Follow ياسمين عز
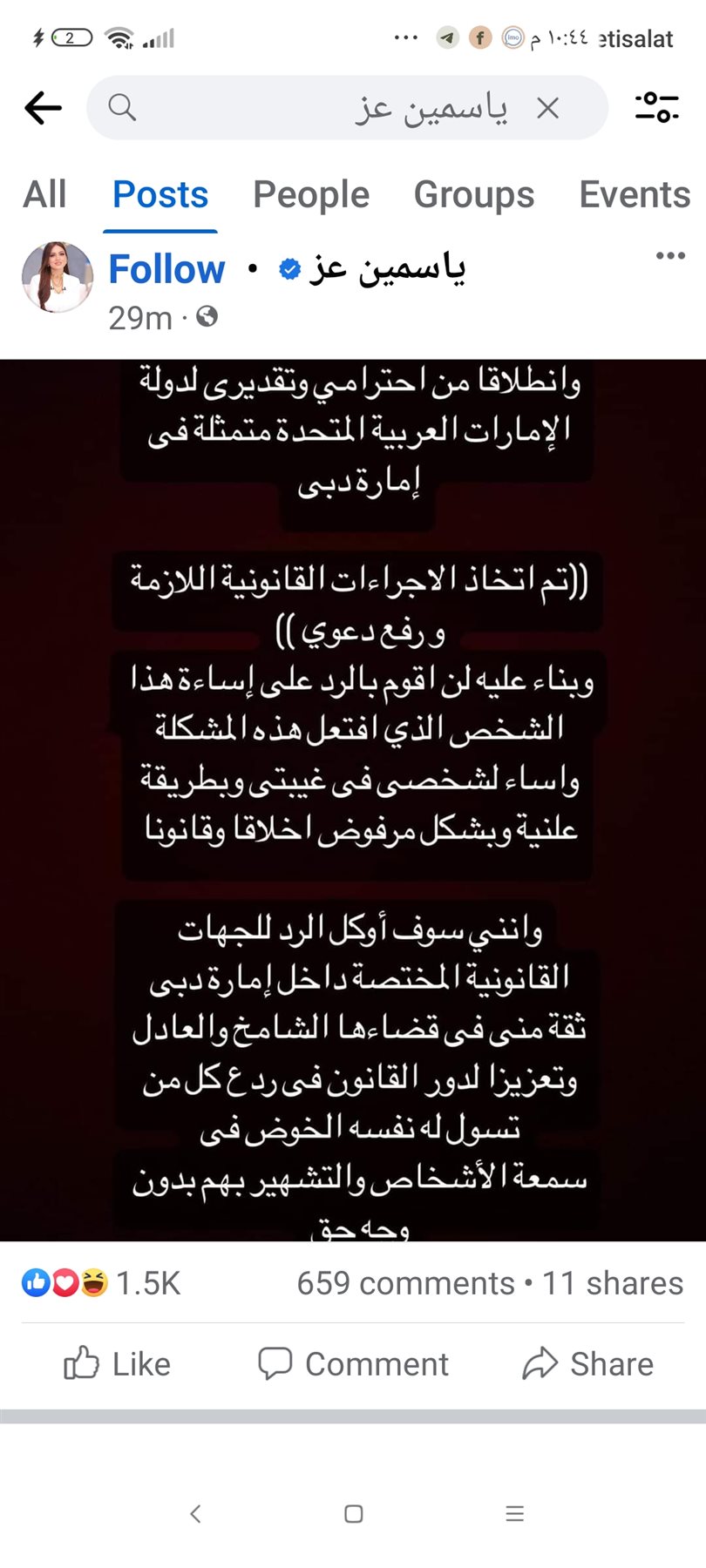 (x=166, y=269)
